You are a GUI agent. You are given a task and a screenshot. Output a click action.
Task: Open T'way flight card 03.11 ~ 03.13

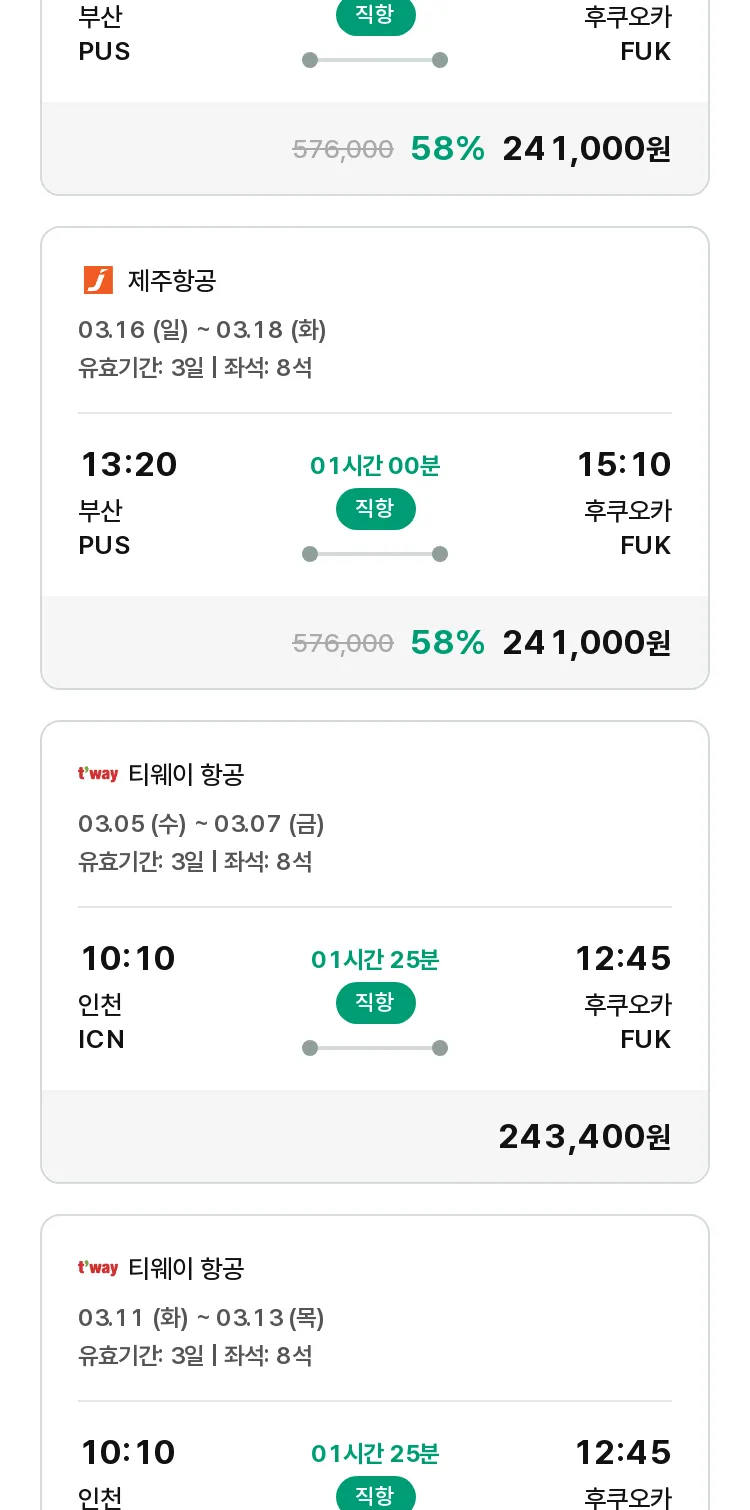[375, 1362]
